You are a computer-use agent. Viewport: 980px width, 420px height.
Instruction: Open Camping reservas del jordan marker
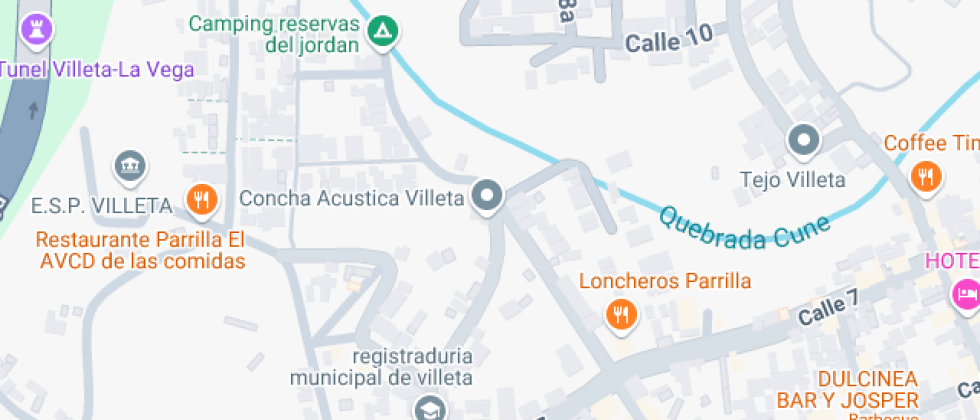pyautogui.click(x=382, y=33)
